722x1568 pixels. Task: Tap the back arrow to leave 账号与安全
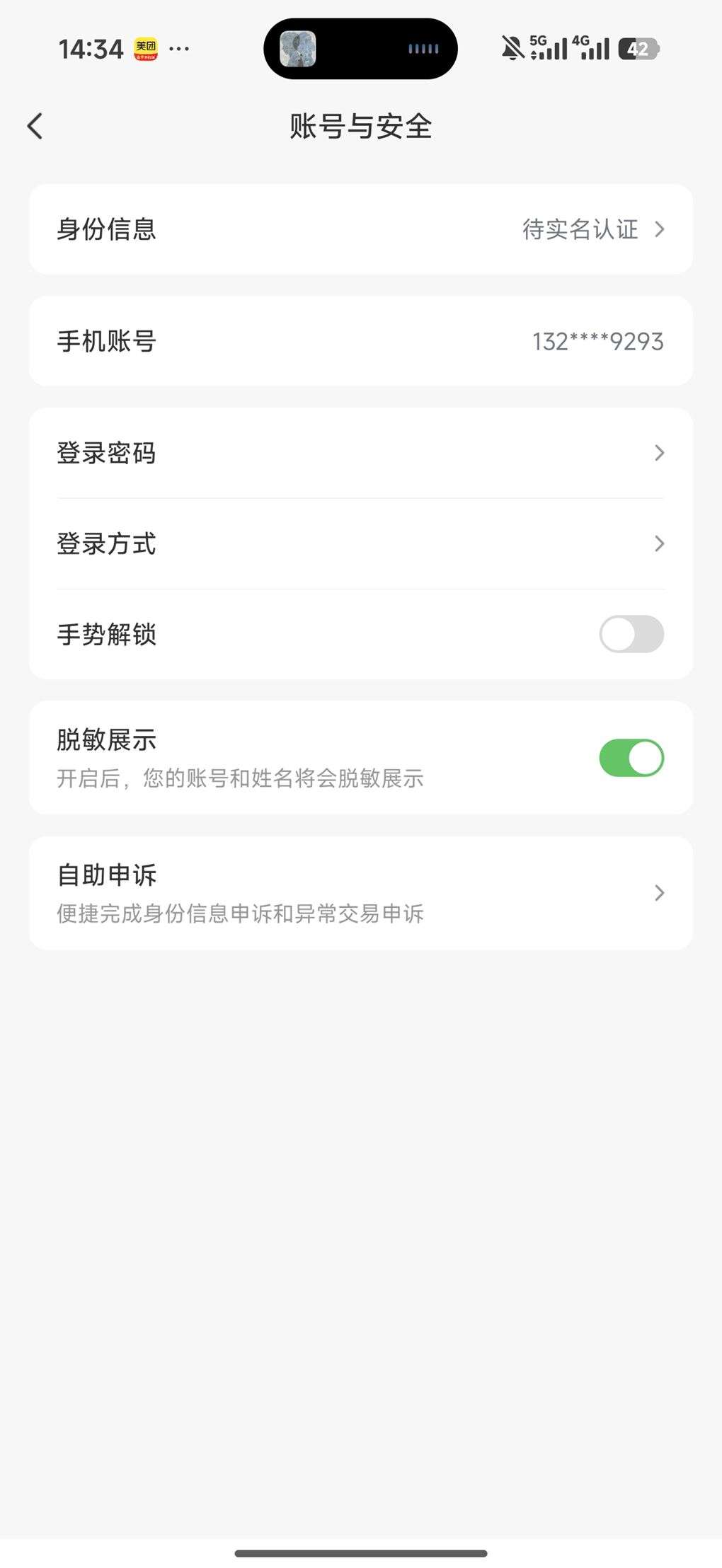(34, 125)
